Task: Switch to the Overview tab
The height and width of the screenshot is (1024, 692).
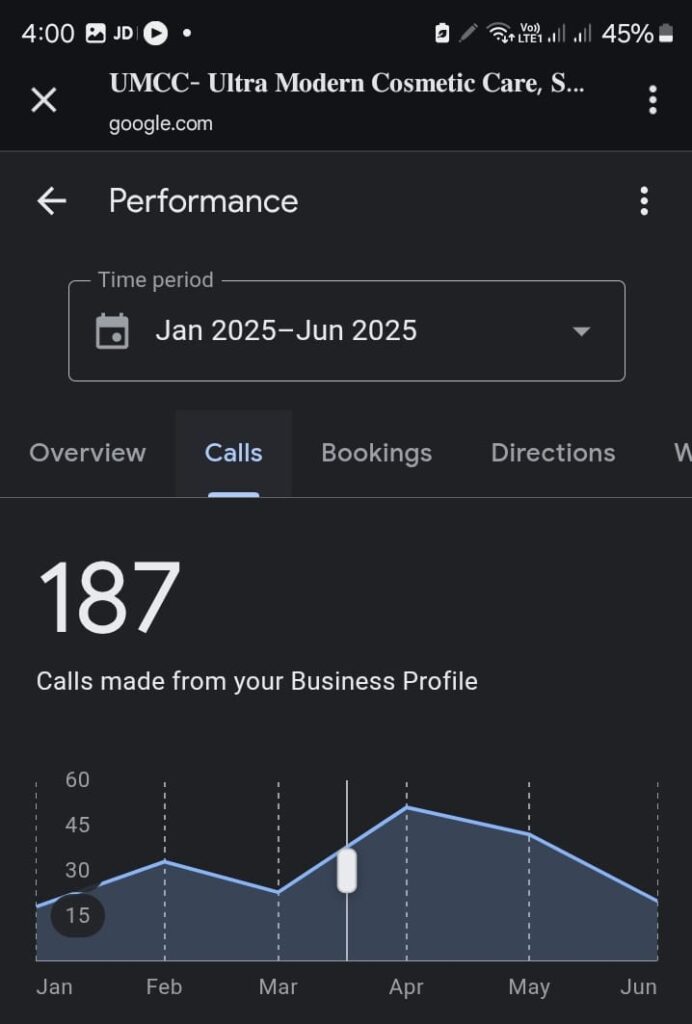Action: (88, 453)
